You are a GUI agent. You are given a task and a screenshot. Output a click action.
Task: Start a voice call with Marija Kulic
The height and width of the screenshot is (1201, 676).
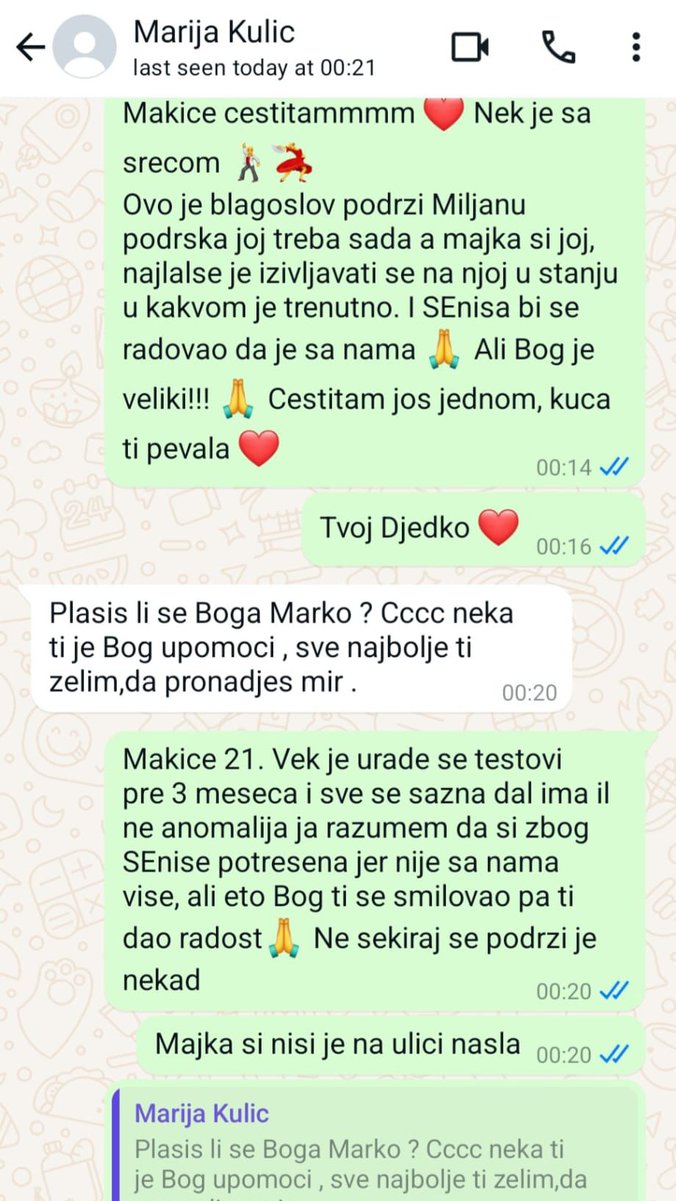pos(558,47)
